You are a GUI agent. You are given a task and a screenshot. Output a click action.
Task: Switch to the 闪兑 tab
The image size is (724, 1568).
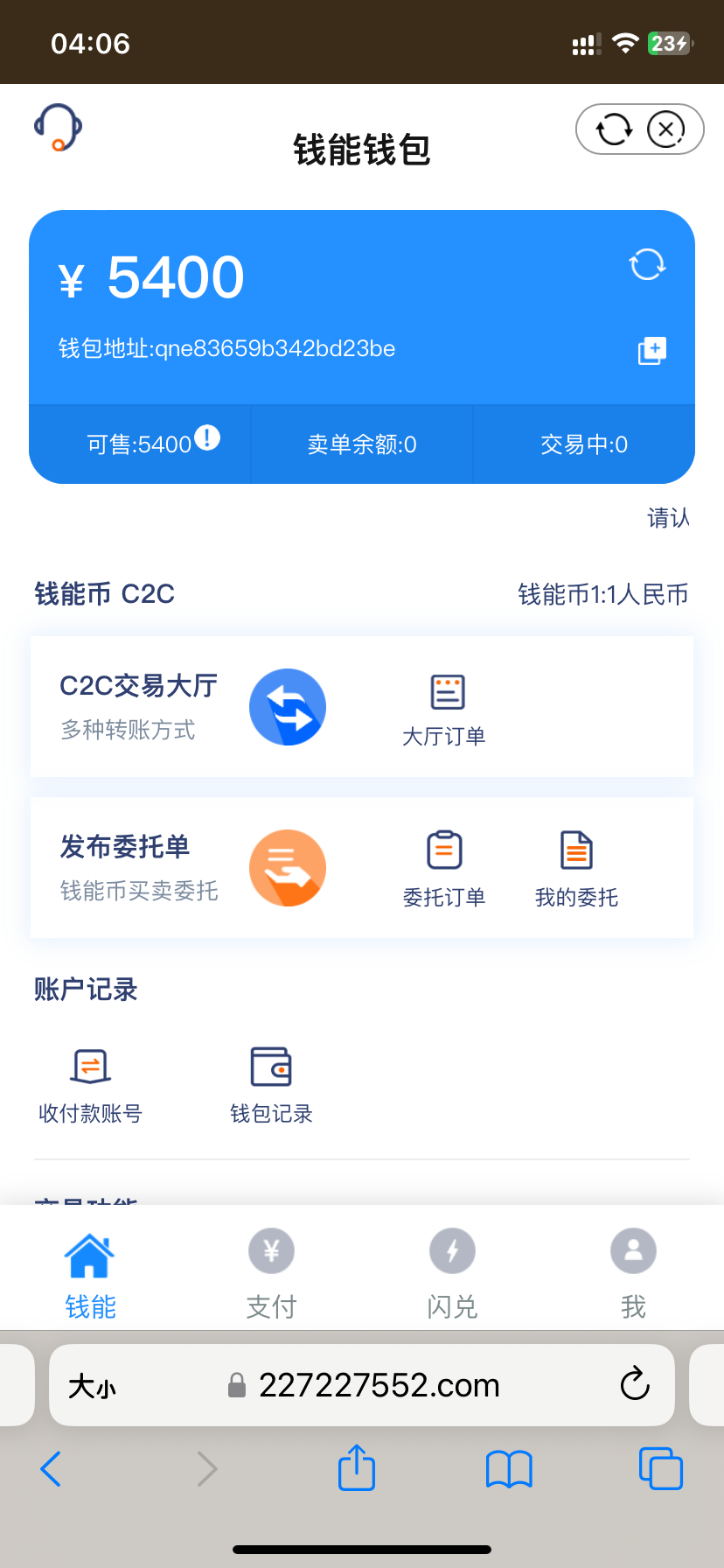[x=452, y=1269]
